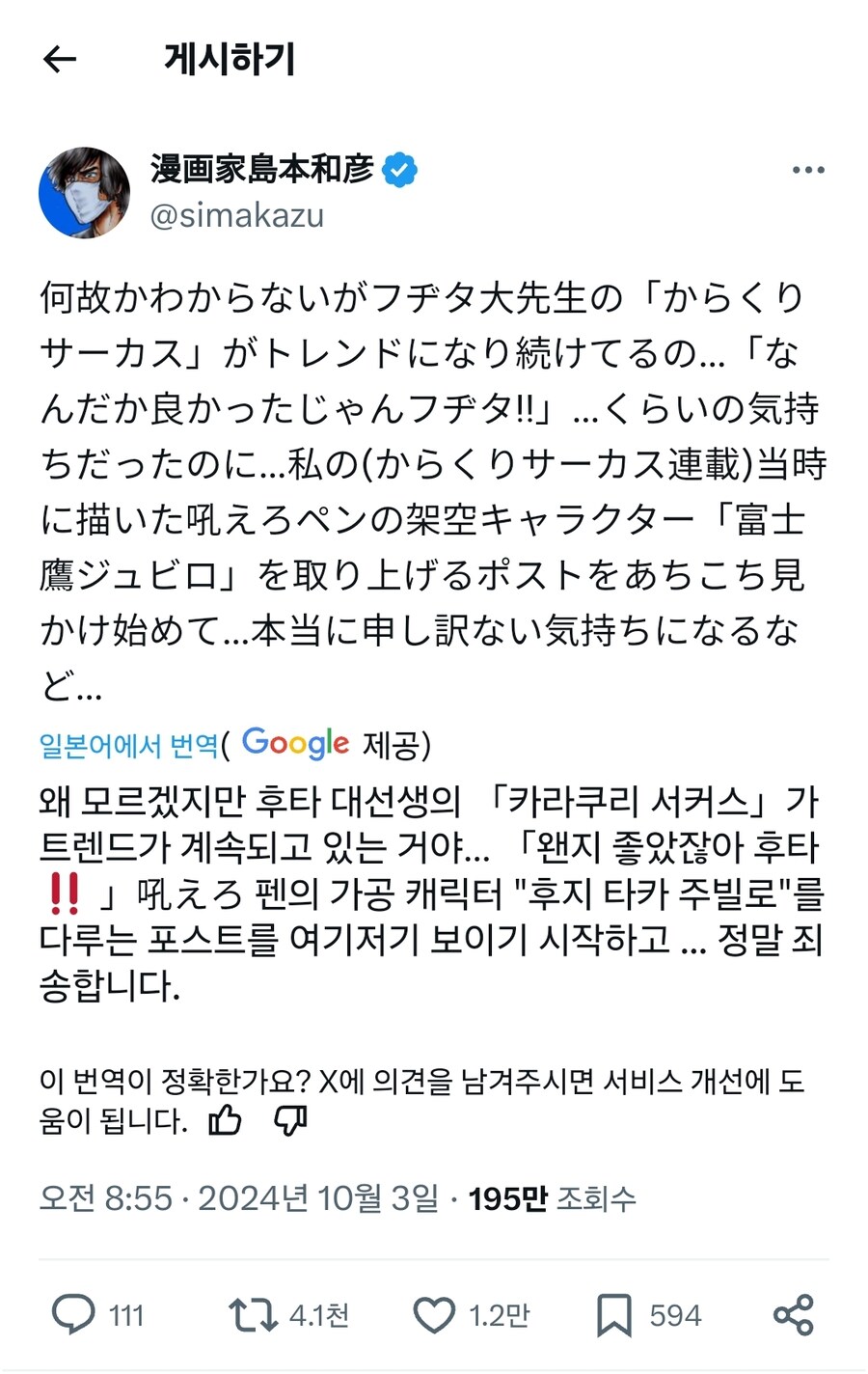Open the @simakazu profile via username
868x1374 pixels.
pos(237,215)
